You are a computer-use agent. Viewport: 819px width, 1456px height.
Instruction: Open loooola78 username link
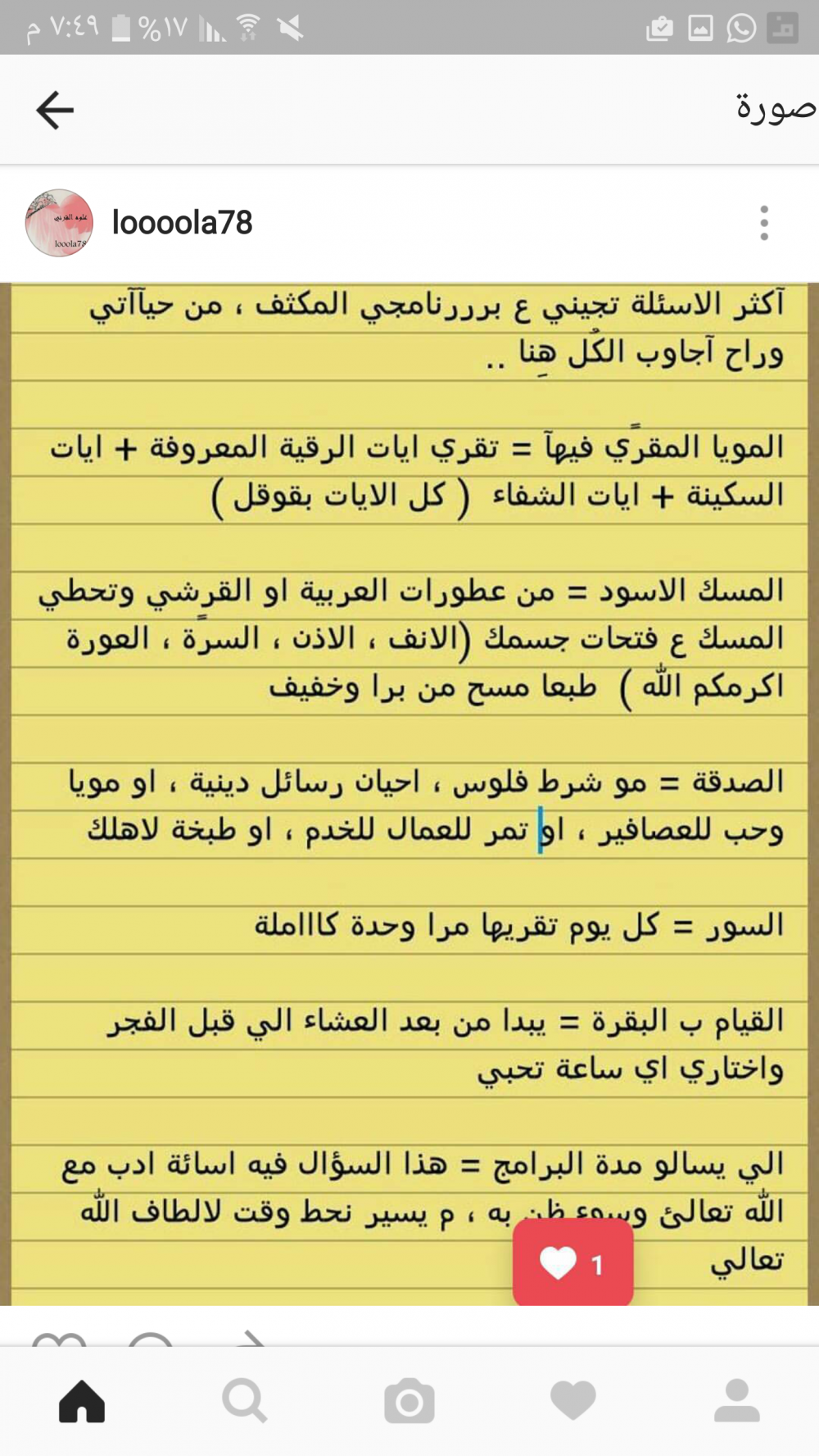tap(182, 223)
